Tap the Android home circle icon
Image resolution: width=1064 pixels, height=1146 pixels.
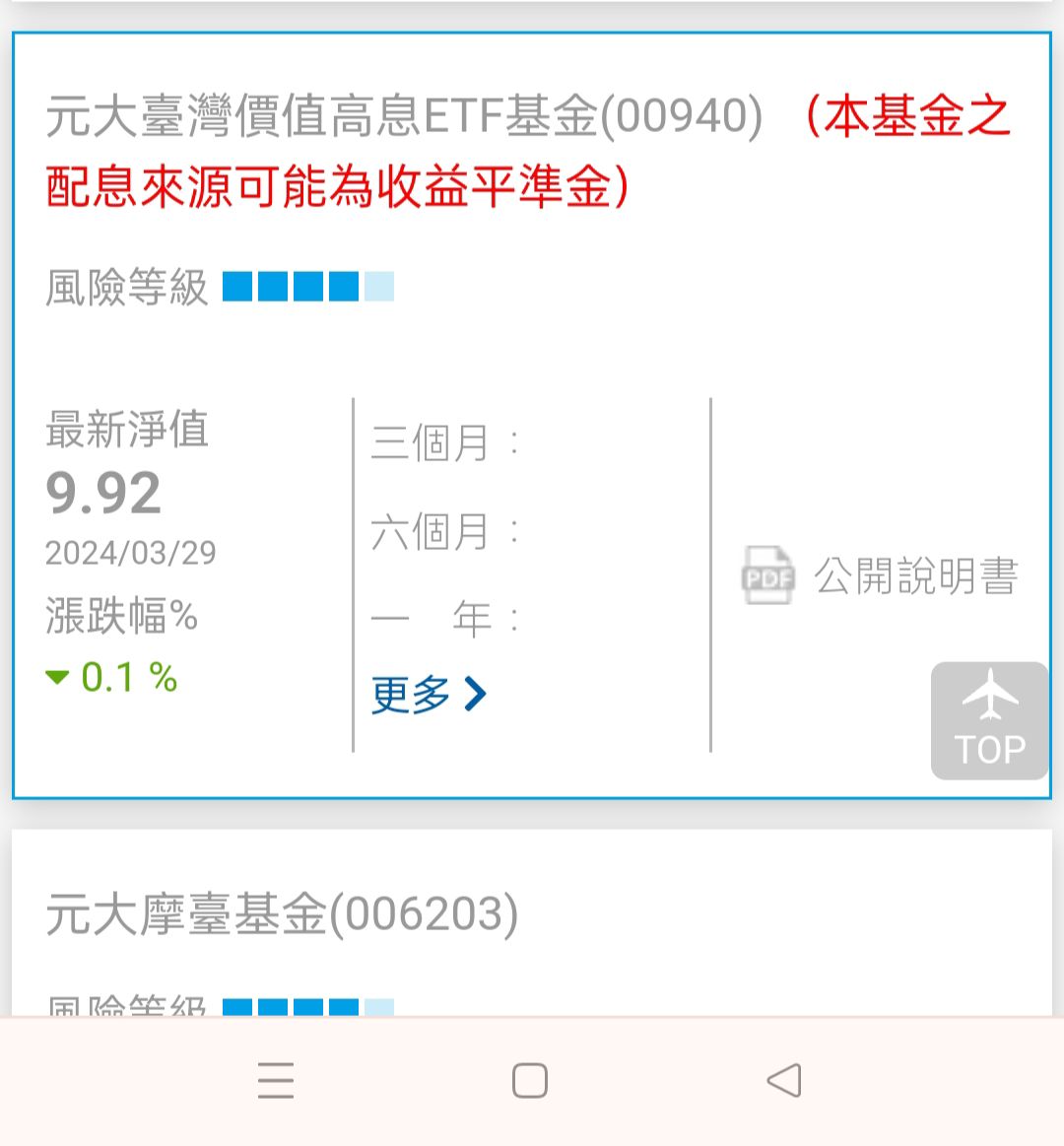(x=531, y=1081)
